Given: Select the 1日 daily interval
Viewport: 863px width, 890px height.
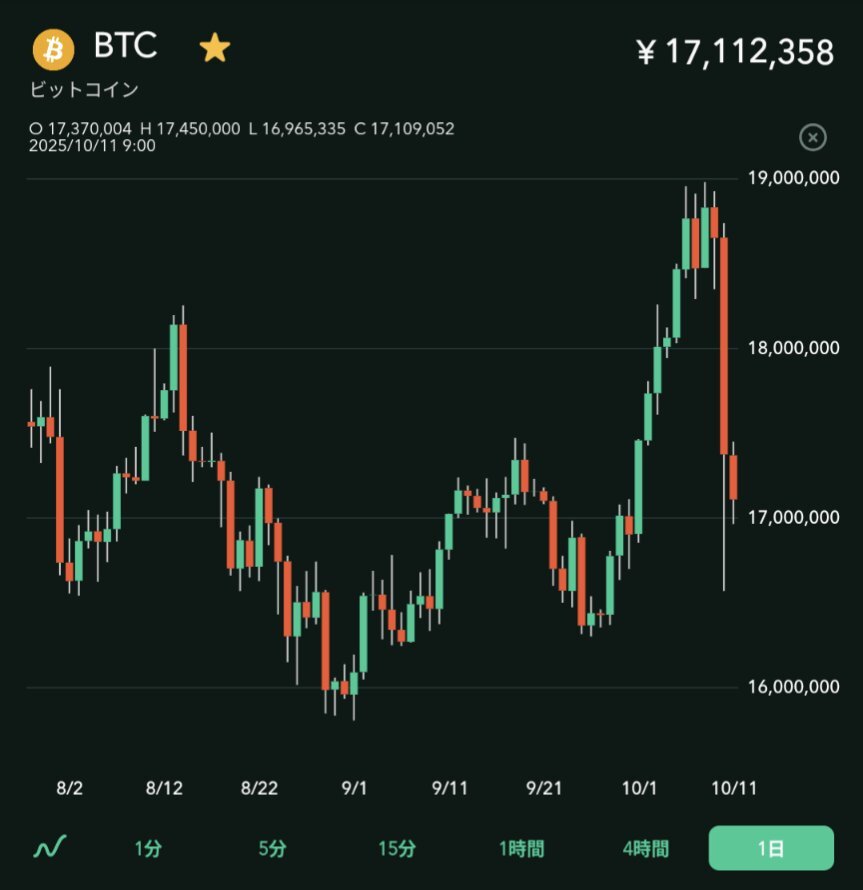Looking at the screenshot, I should click(x=770, y=849).
